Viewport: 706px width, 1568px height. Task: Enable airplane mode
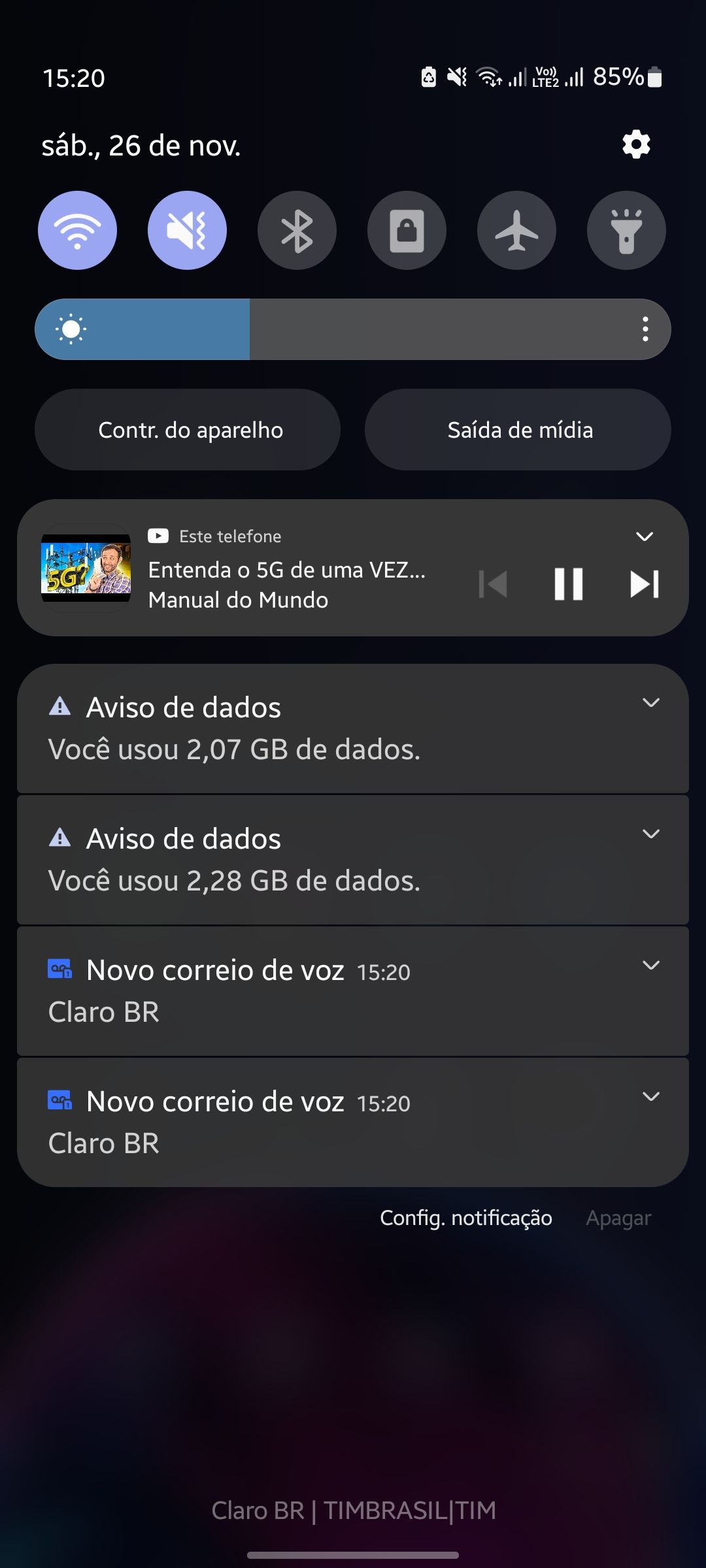(516, 231)
